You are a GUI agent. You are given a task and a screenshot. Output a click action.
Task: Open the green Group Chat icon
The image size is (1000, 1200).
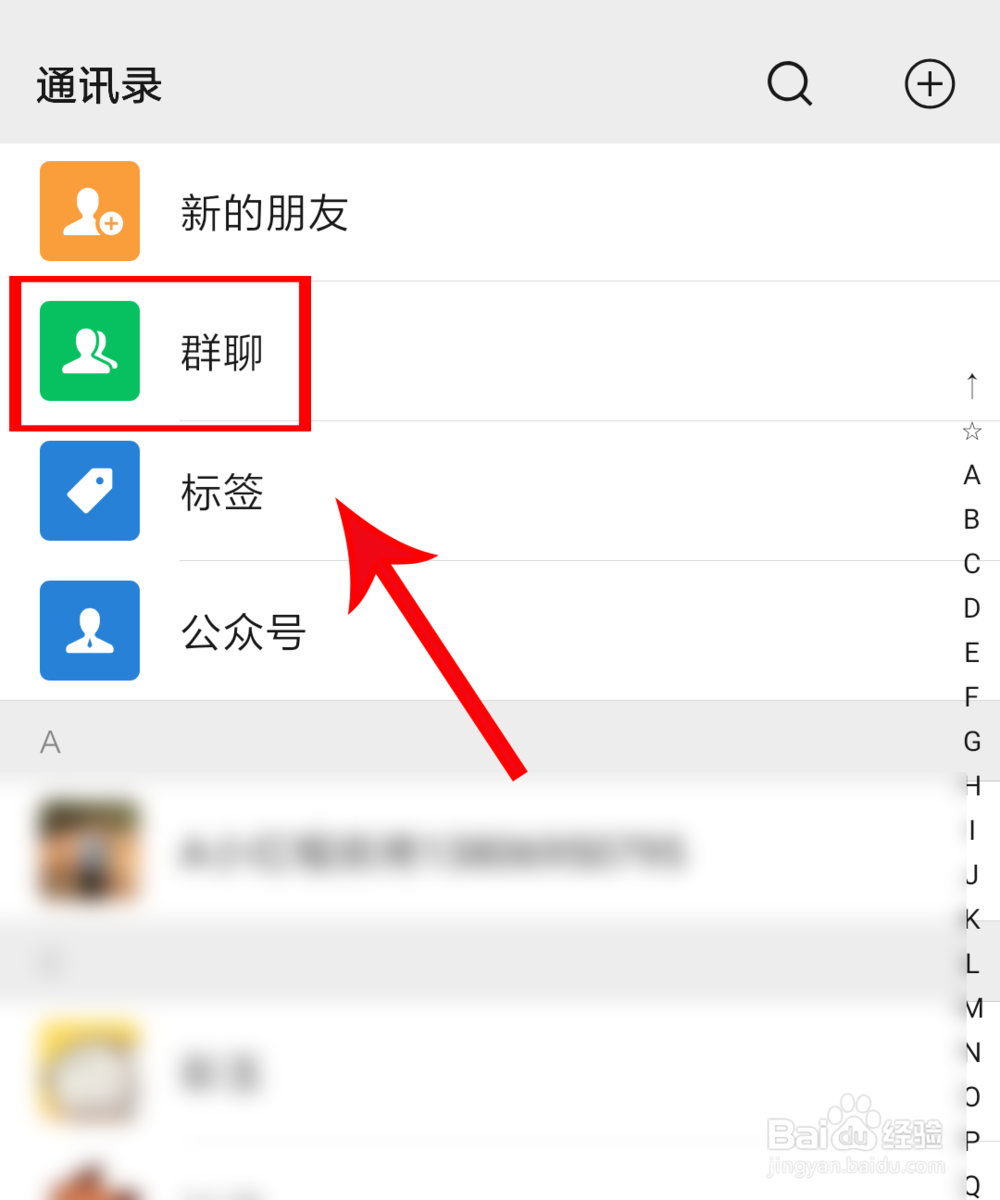coord(89,351)
